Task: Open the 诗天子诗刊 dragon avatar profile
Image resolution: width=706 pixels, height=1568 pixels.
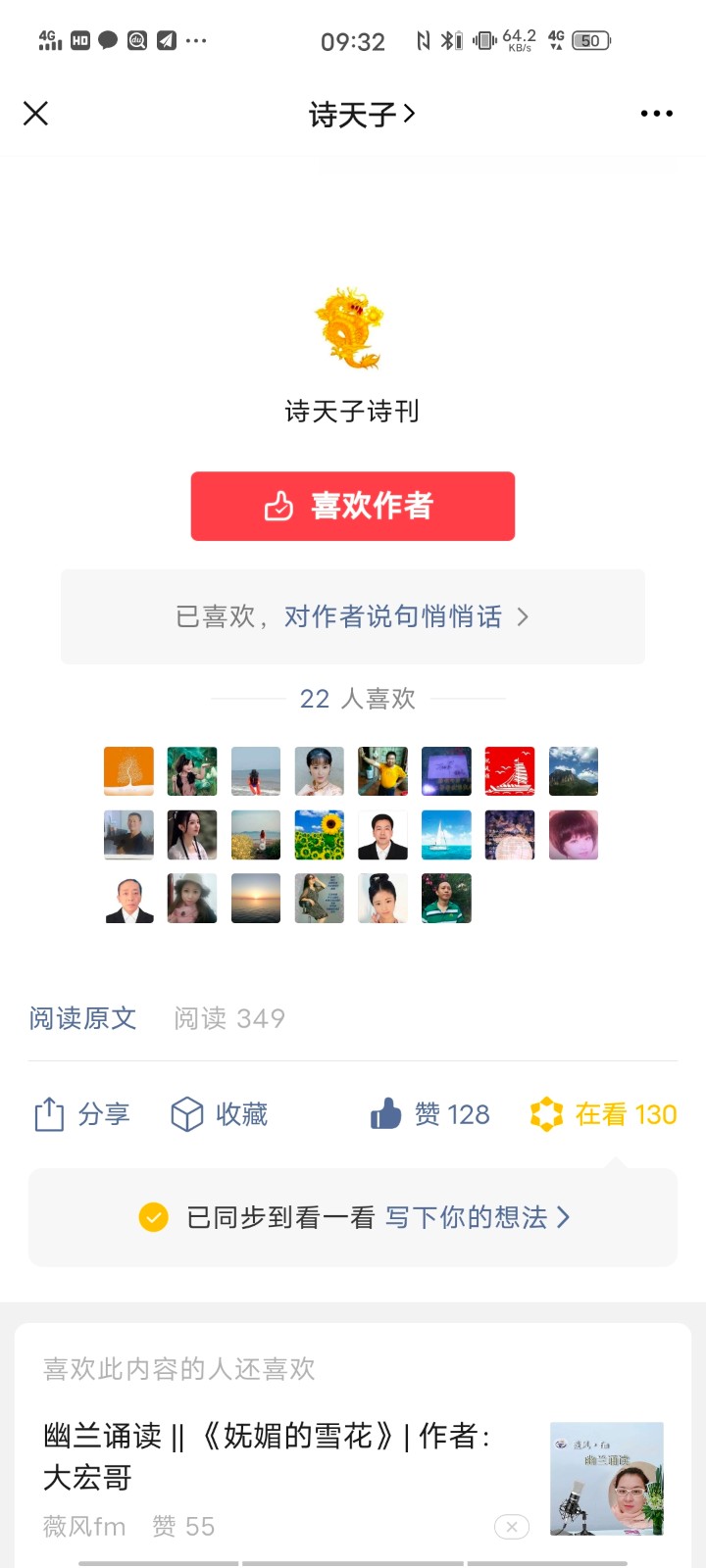Action: 349,328
